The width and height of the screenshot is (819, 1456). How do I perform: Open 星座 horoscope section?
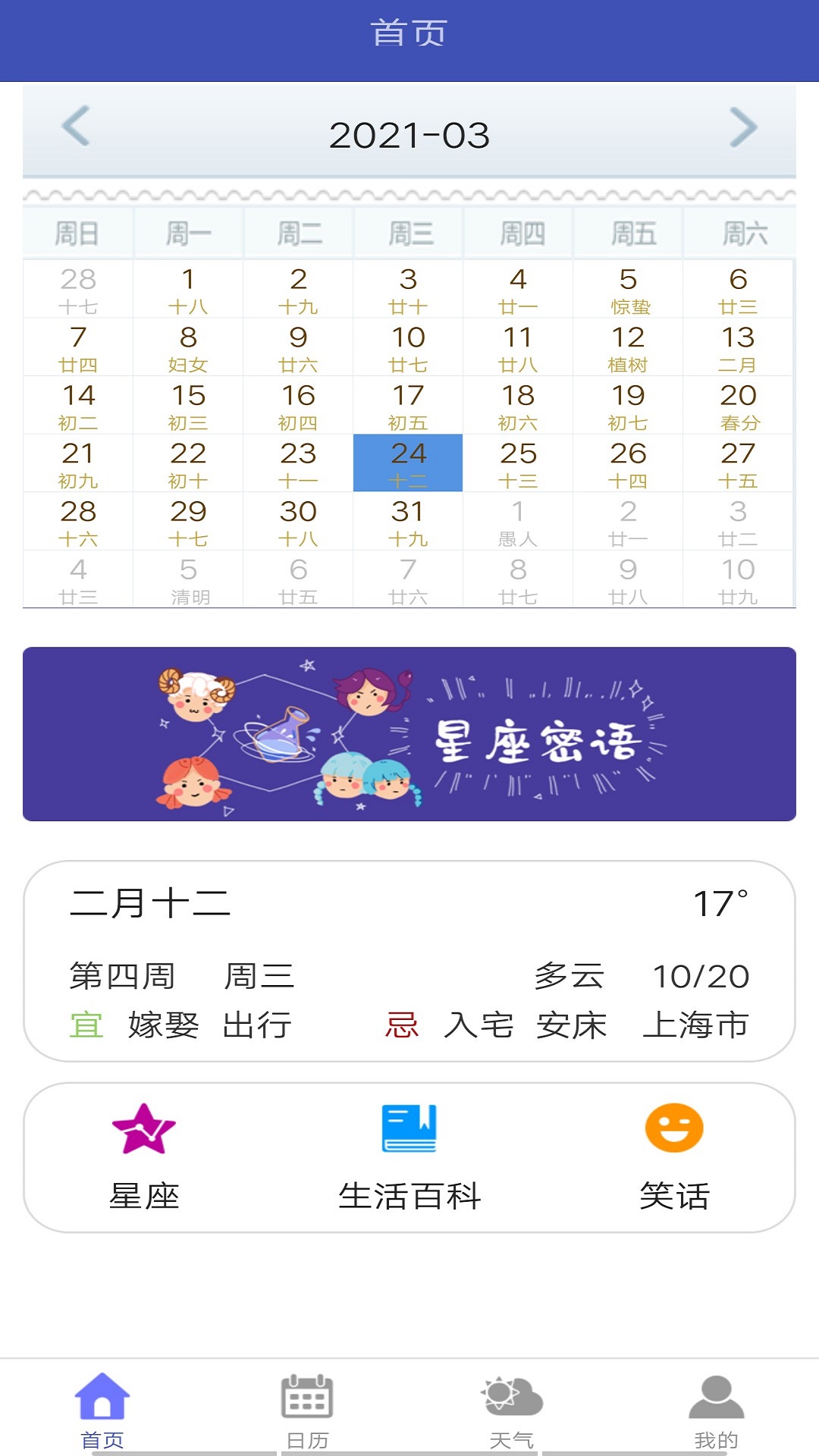[x=144, y=1157]
